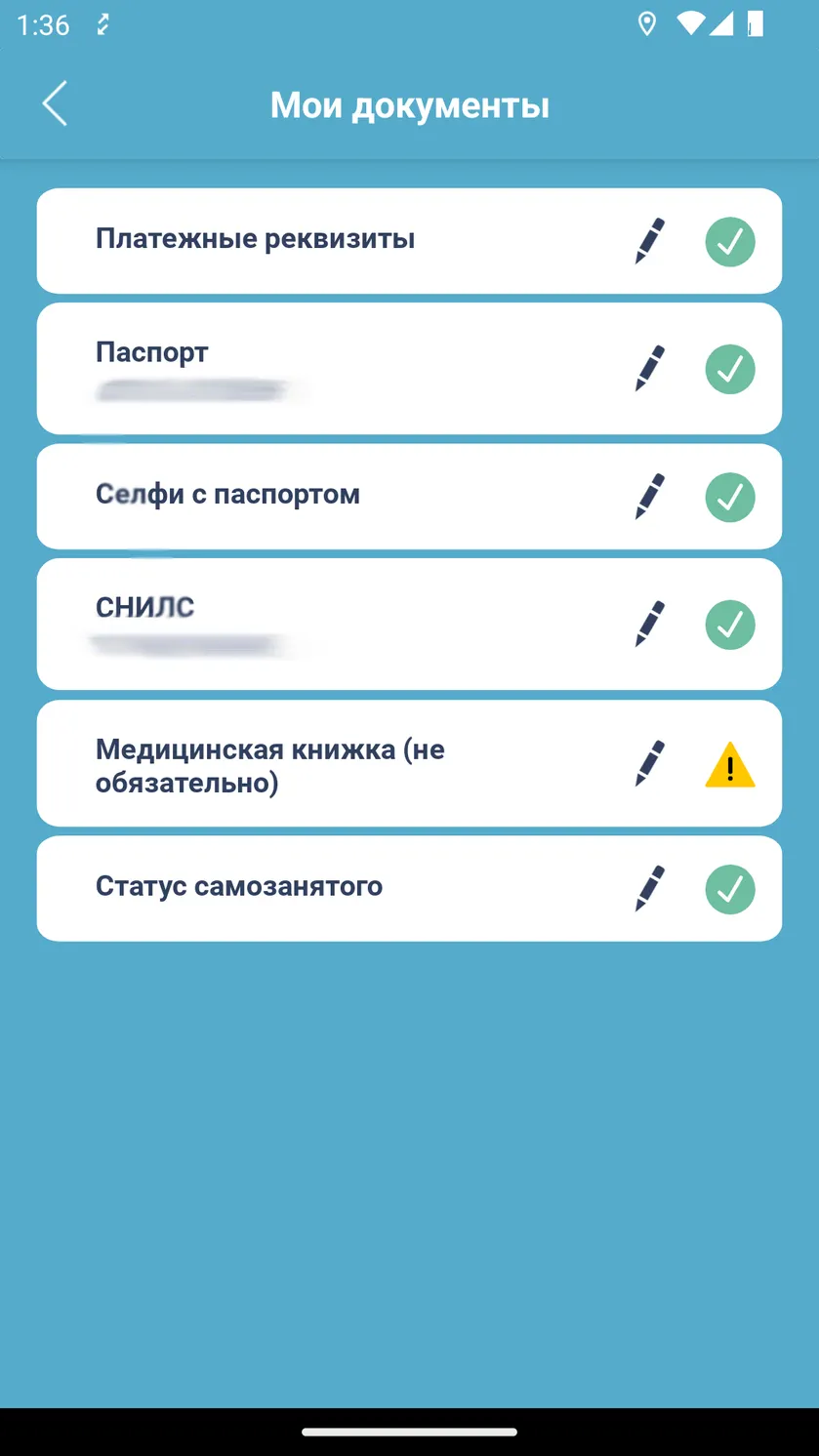Tap the pencil icon for Платежные реквизиты
This screenshot has width=819, height=1456.
click(650, 241)
